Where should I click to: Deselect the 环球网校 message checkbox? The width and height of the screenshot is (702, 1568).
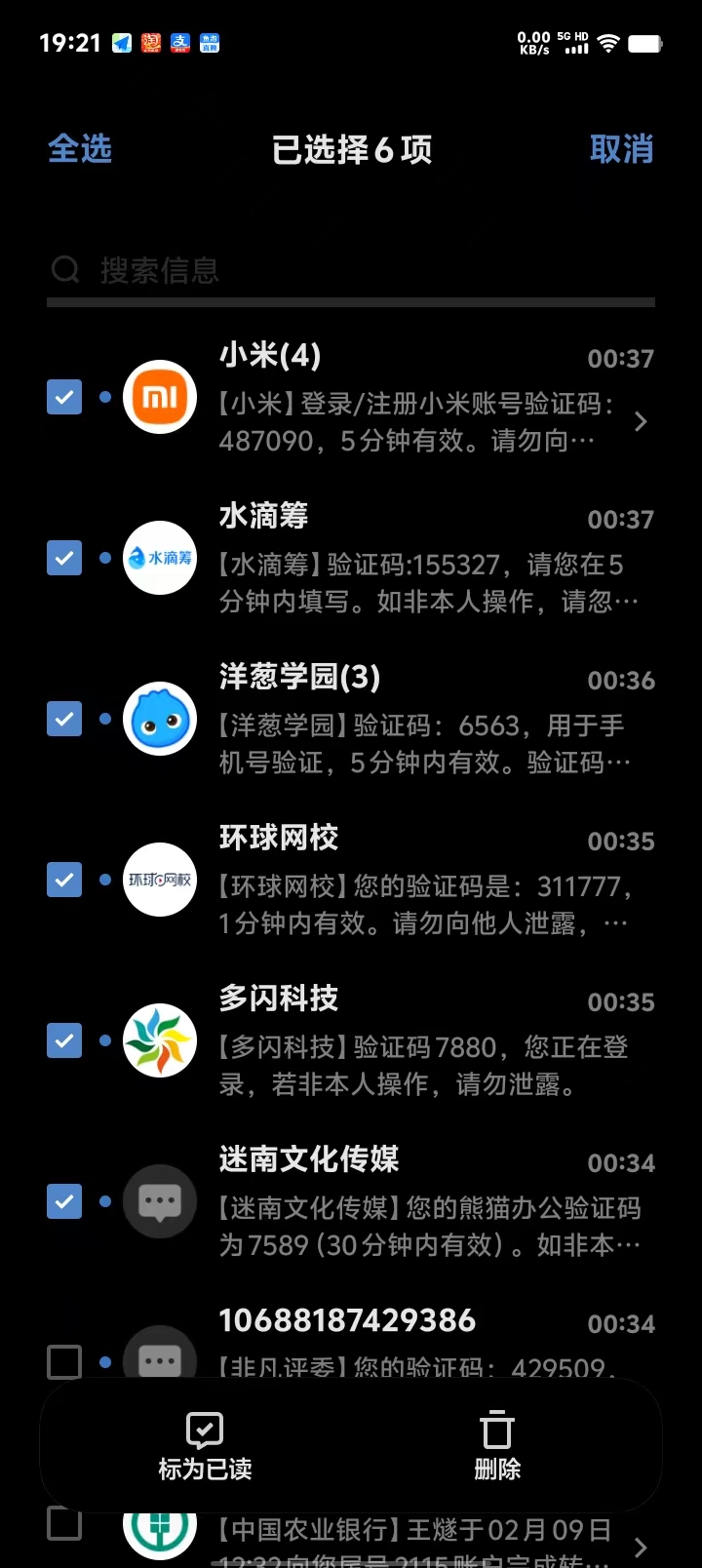[x=64, y=881]
